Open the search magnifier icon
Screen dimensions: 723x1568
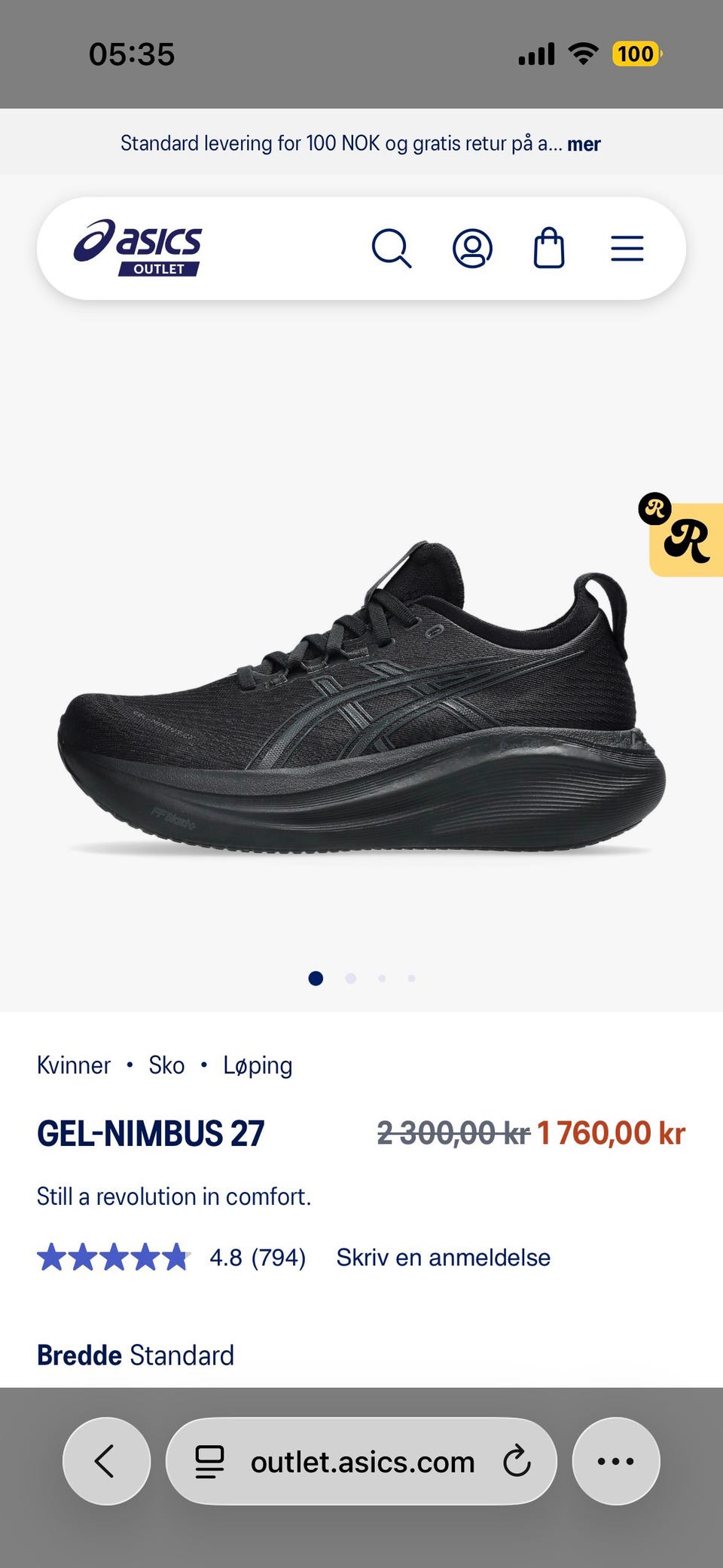pyautogui.click(x=392, y=249)
